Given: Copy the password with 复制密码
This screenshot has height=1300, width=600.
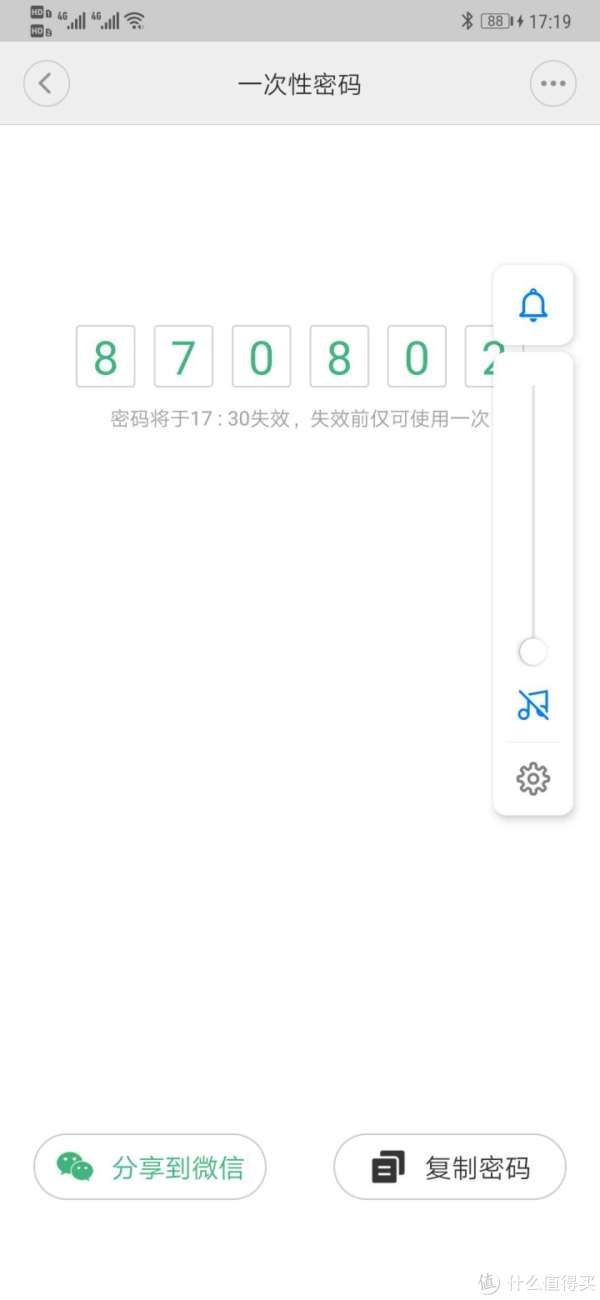Looking at the screenshot, I should (x=450, y=1167).
